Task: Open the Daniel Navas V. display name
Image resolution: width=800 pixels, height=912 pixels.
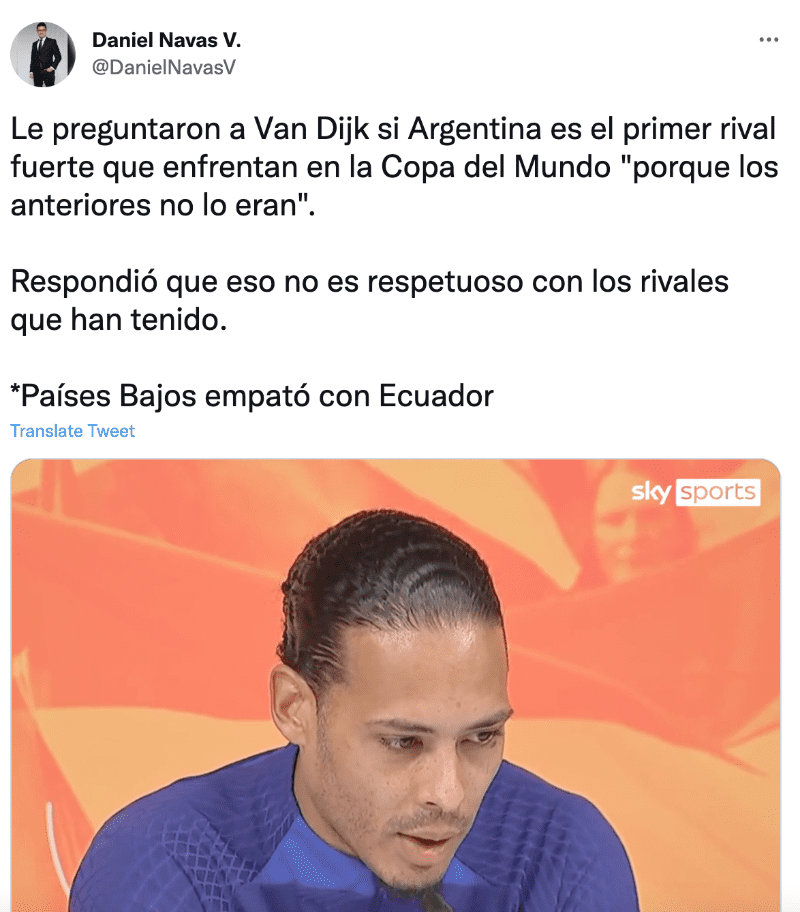Action: (166, 40)
